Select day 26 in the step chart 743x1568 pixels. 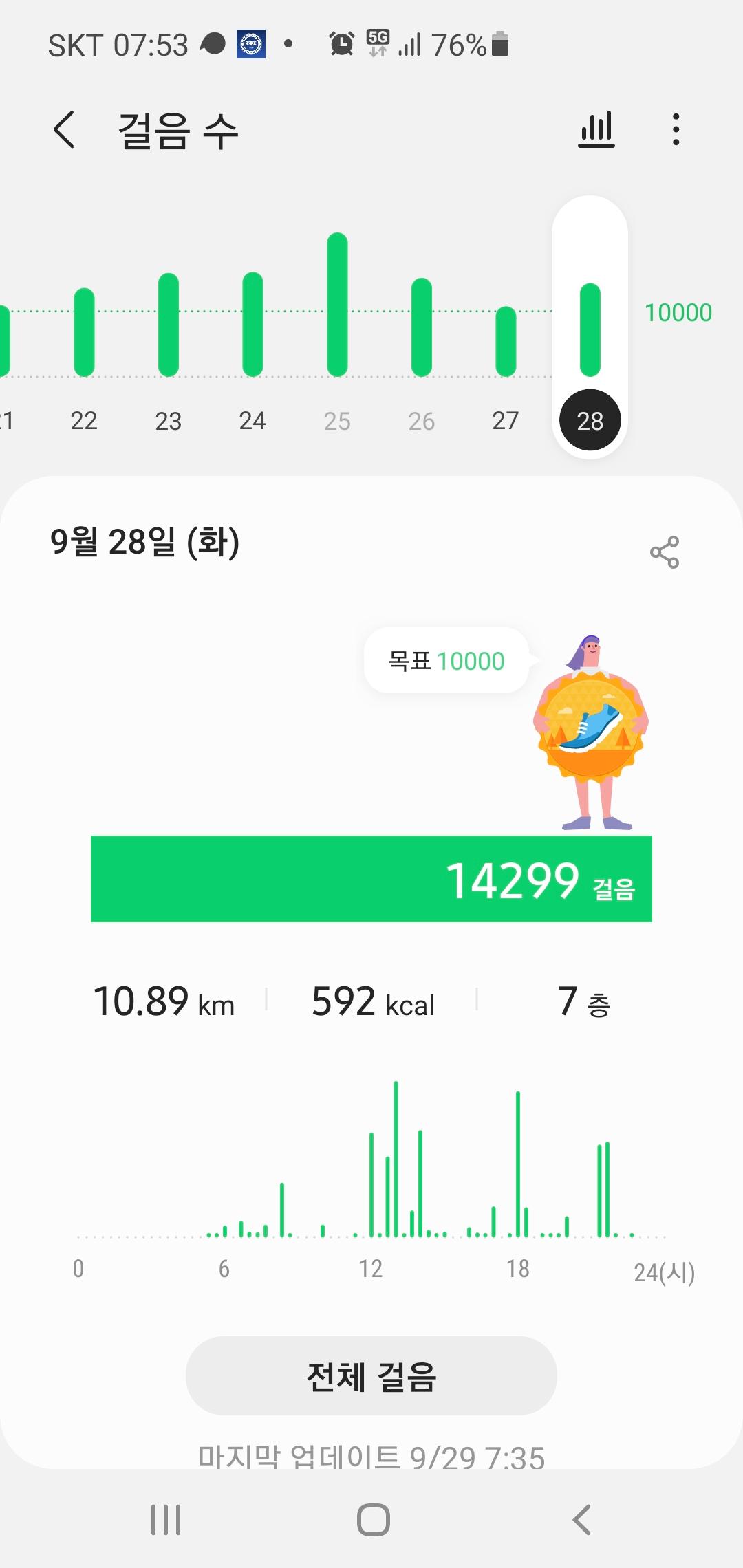(421, 420)
